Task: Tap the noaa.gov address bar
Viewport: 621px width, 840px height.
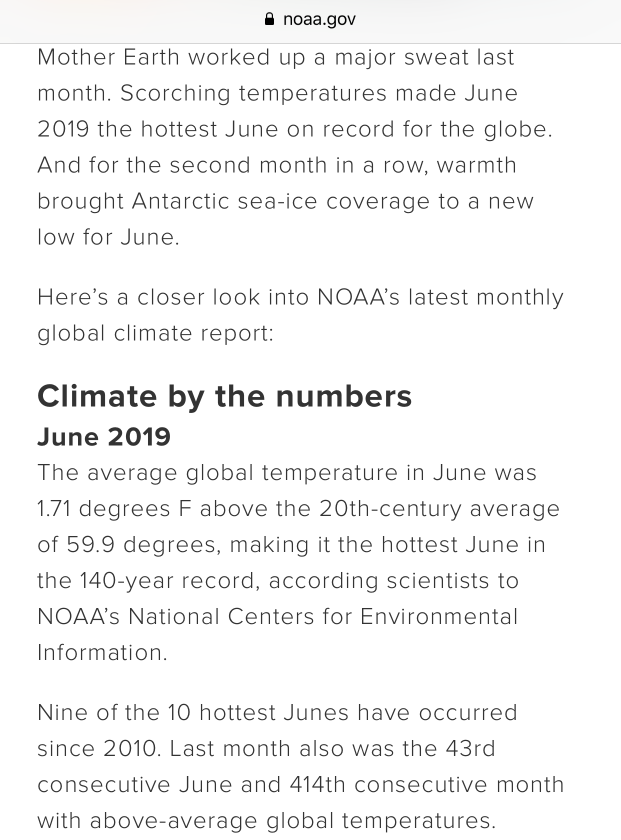Action: (x=310, y=19)
